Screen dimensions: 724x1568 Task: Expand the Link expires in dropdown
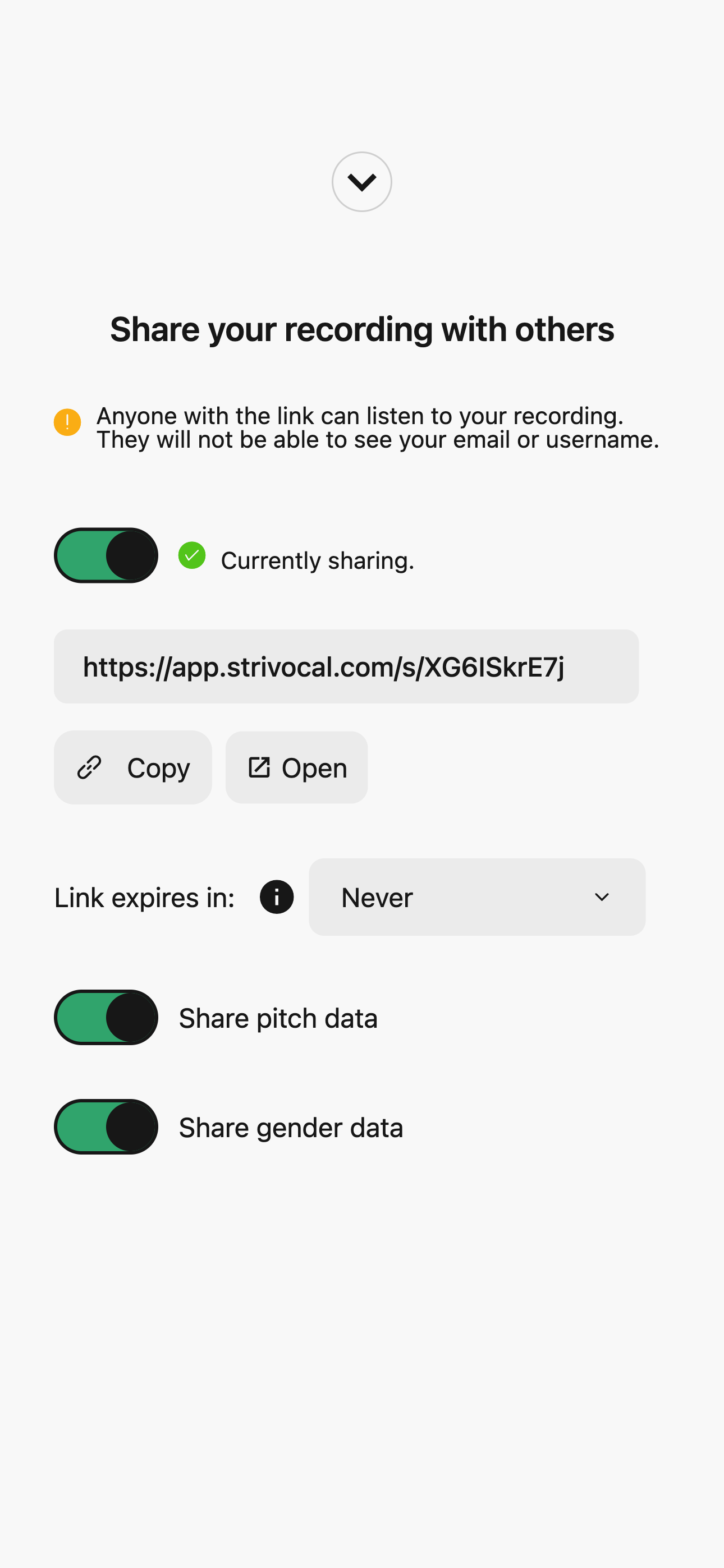477,896
